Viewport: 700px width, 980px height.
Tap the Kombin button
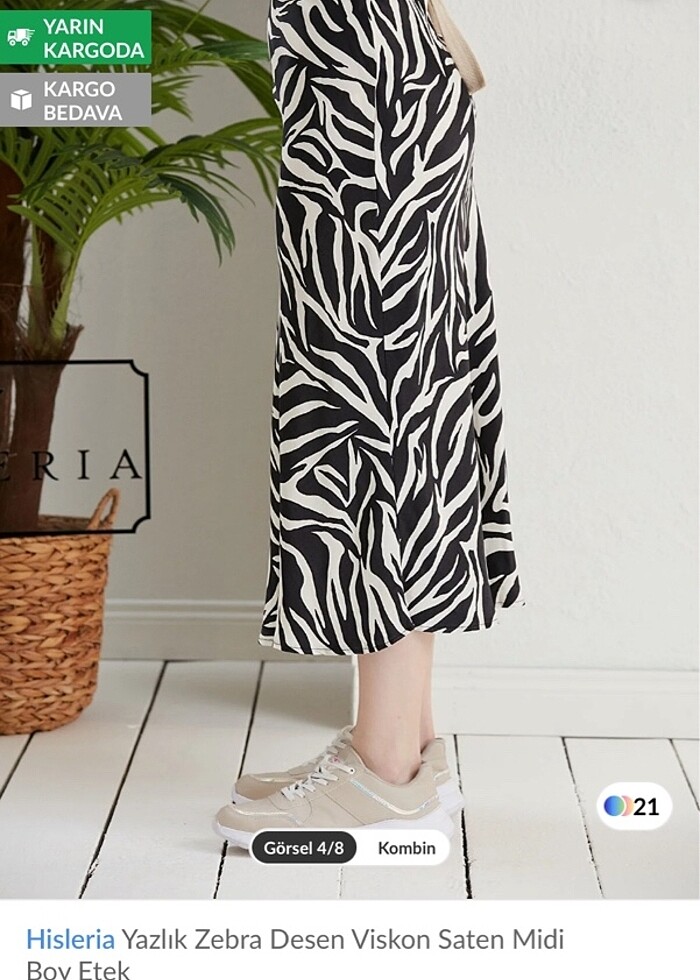(x=406, y=848)
